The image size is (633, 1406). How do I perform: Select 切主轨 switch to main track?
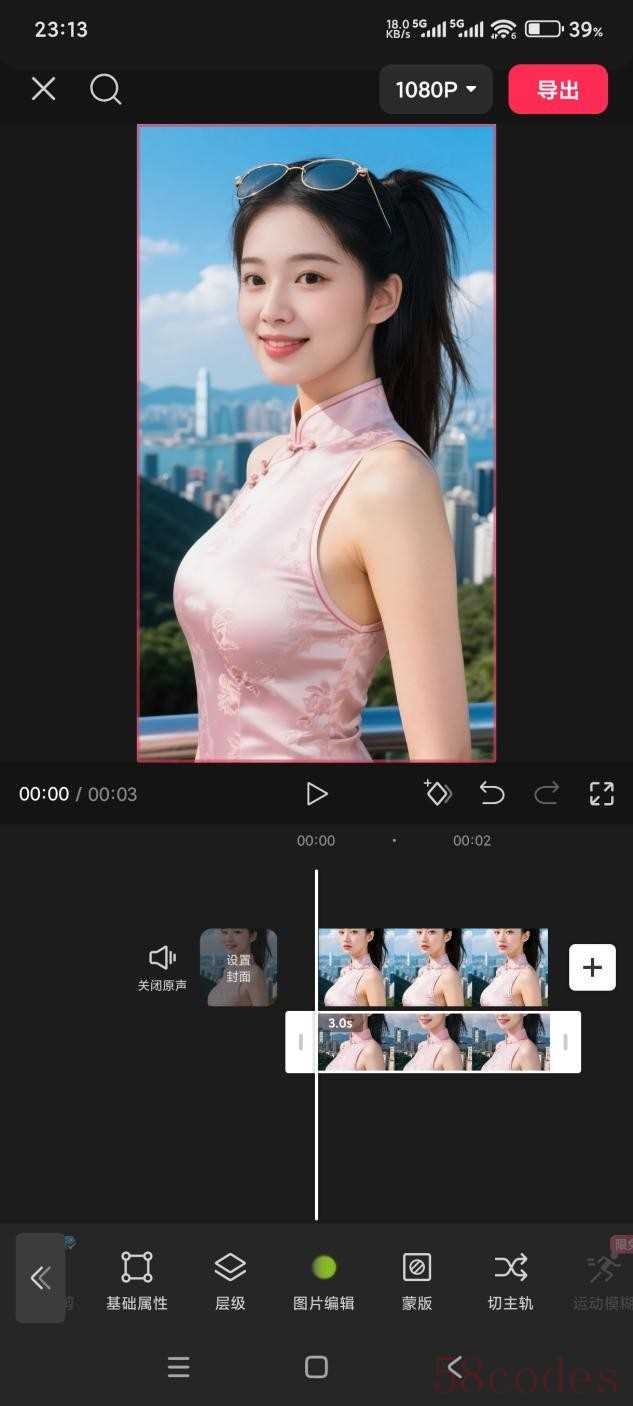(510, 1280)
